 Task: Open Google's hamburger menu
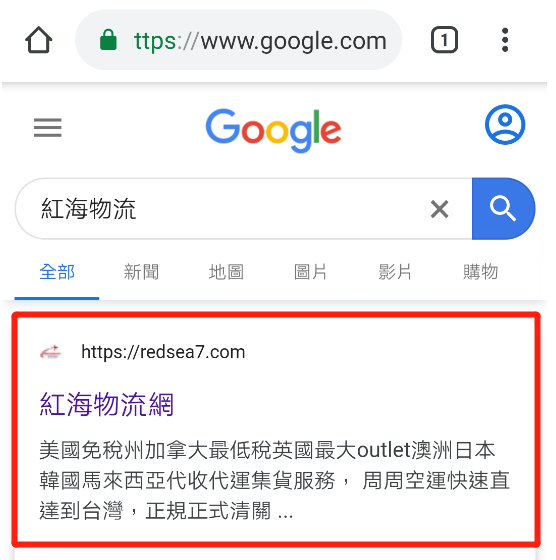pyautogui.click(x=48, y=128)
